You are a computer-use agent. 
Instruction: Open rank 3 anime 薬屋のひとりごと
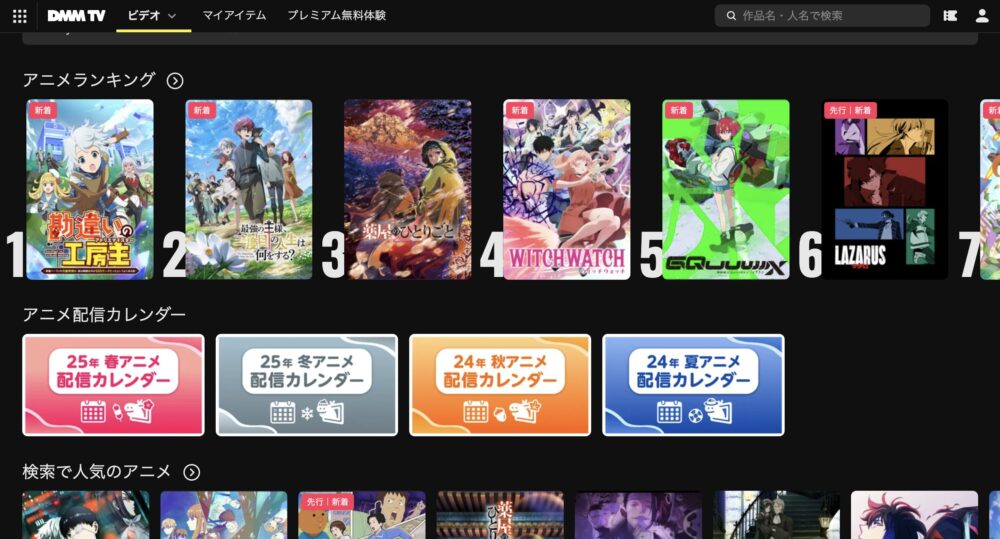408,189
